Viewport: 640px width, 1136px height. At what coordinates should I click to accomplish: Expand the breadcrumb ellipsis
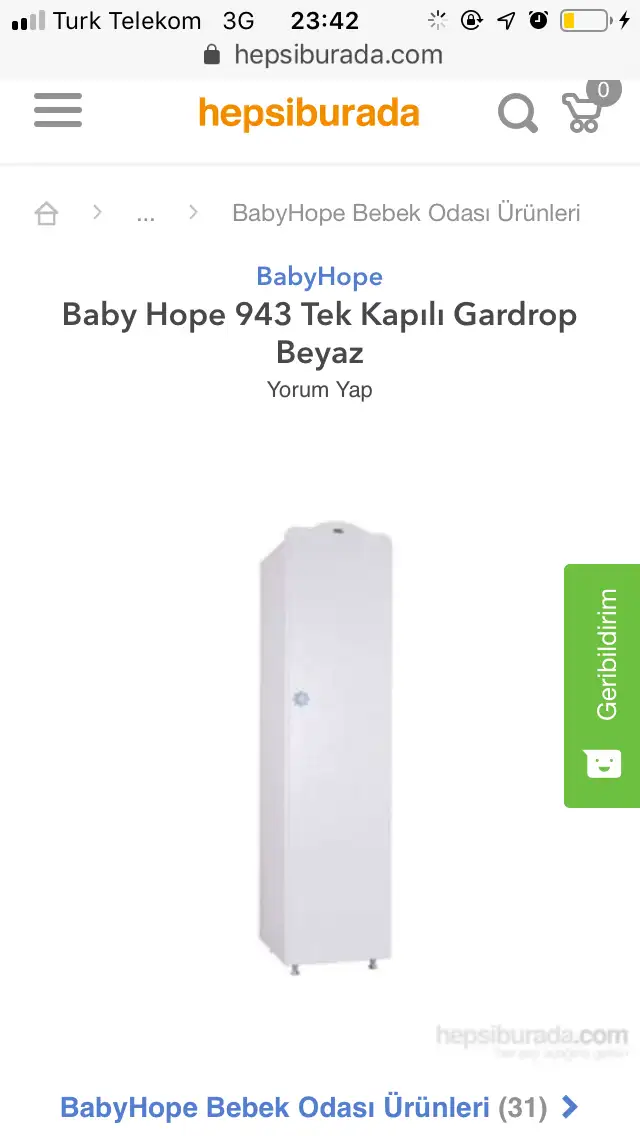pos(146,215)
